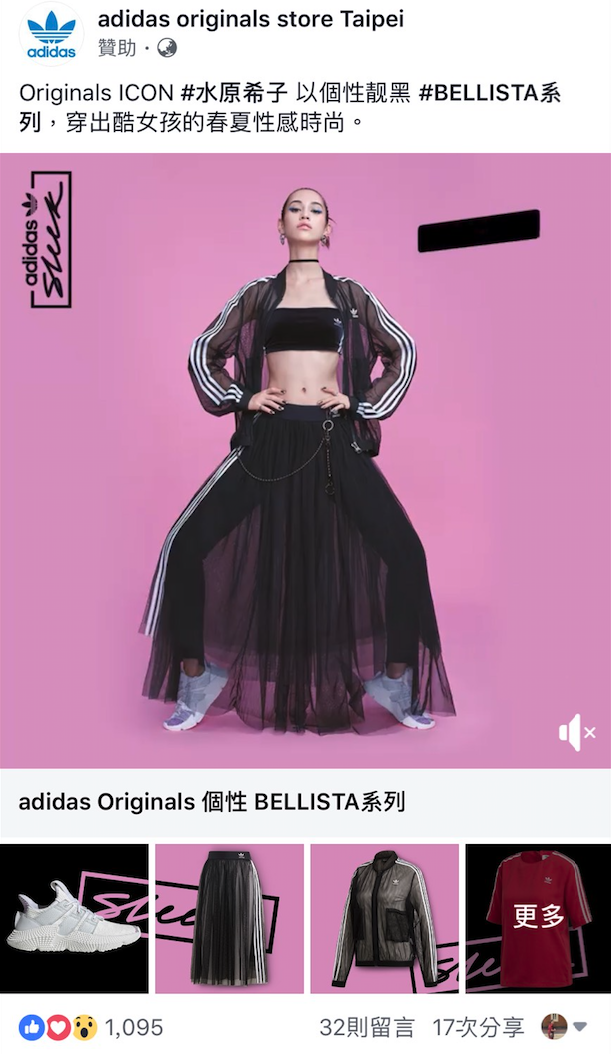Screen dimensions: 611x1054
Task: View the 17次分享 shares
Action: point(478,1027)
